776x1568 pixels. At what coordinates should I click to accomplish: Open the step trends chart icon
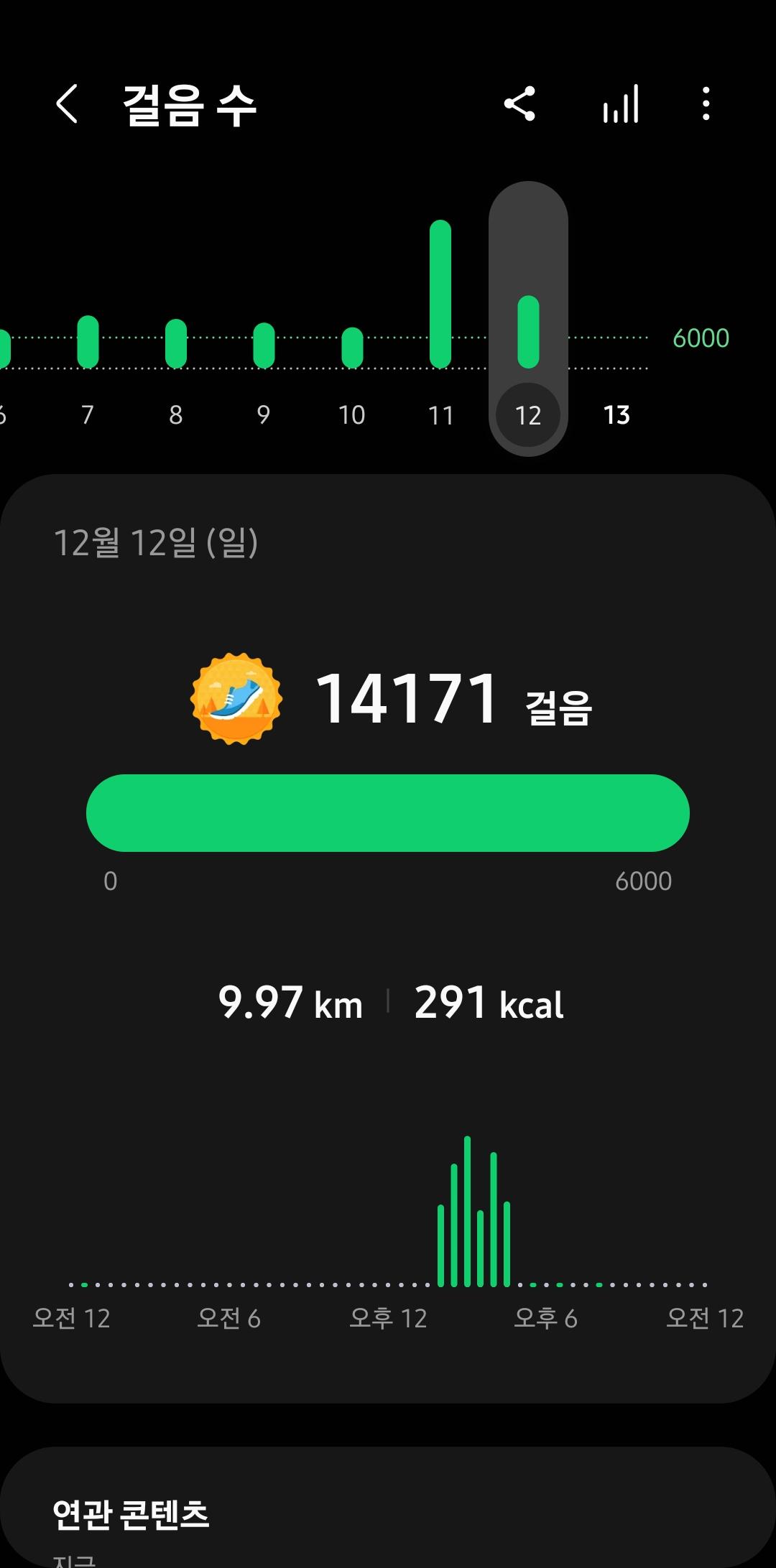[621, 105]
